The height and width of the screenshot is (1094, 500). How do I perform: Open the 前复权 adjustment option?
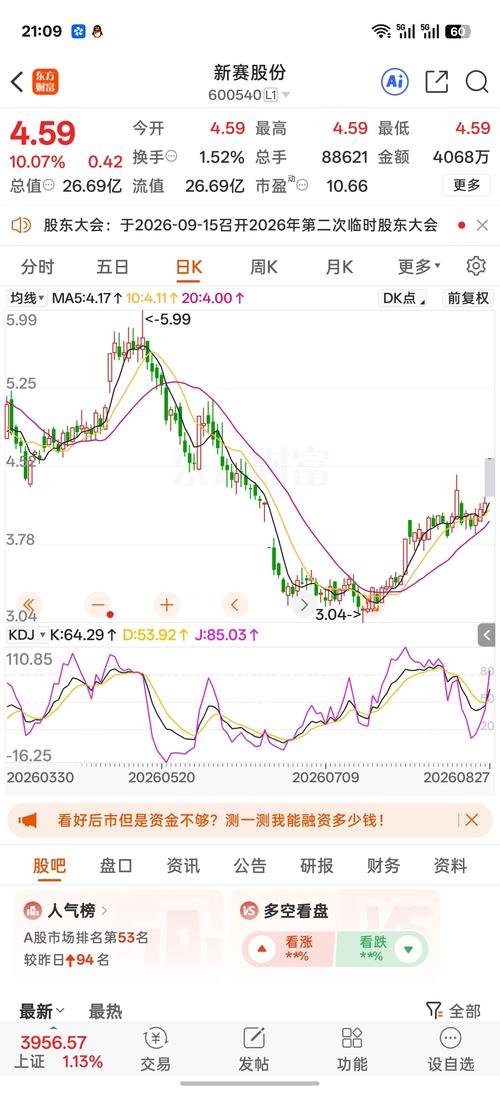467,298
